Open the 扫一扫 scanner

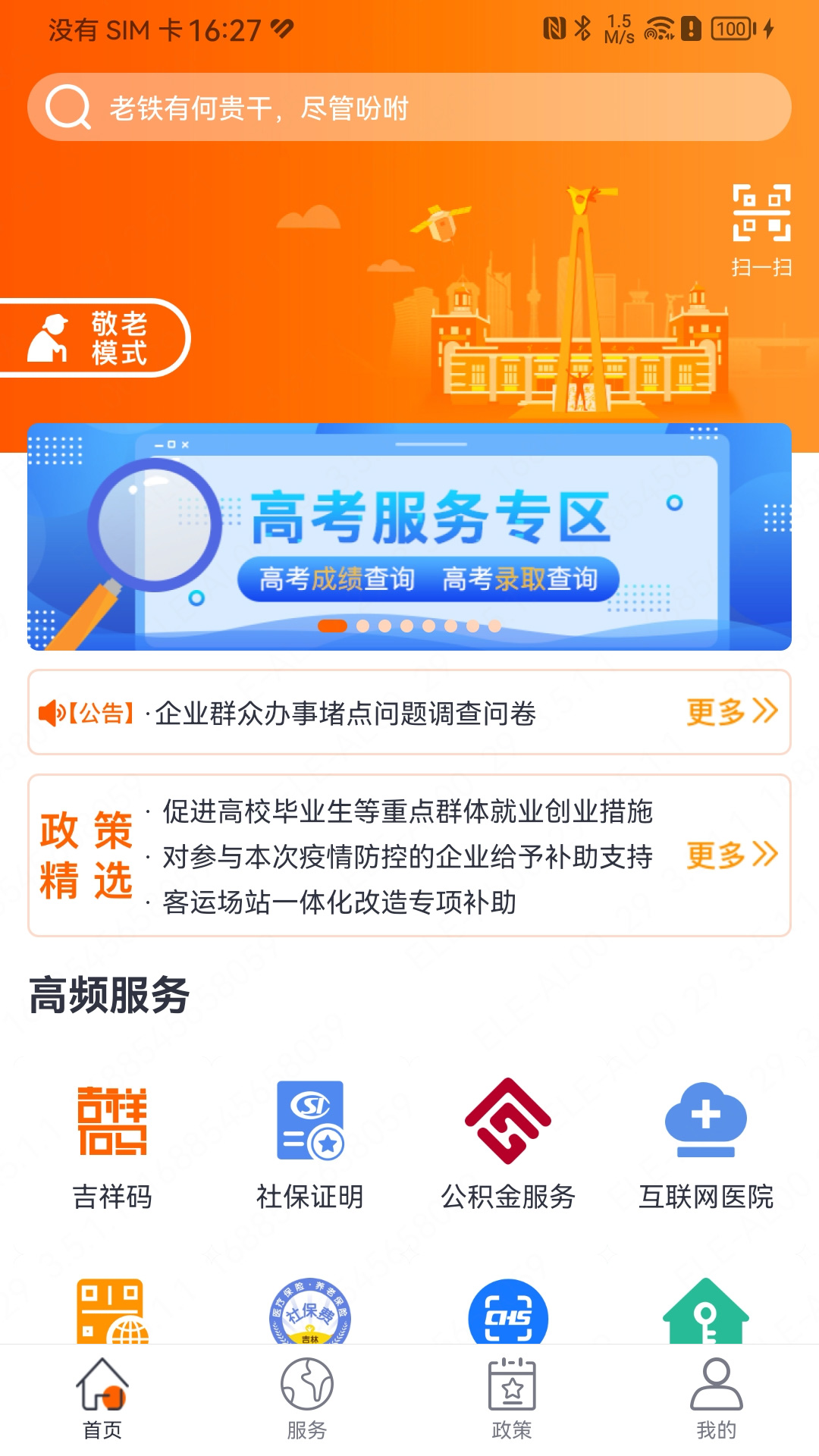761,229
